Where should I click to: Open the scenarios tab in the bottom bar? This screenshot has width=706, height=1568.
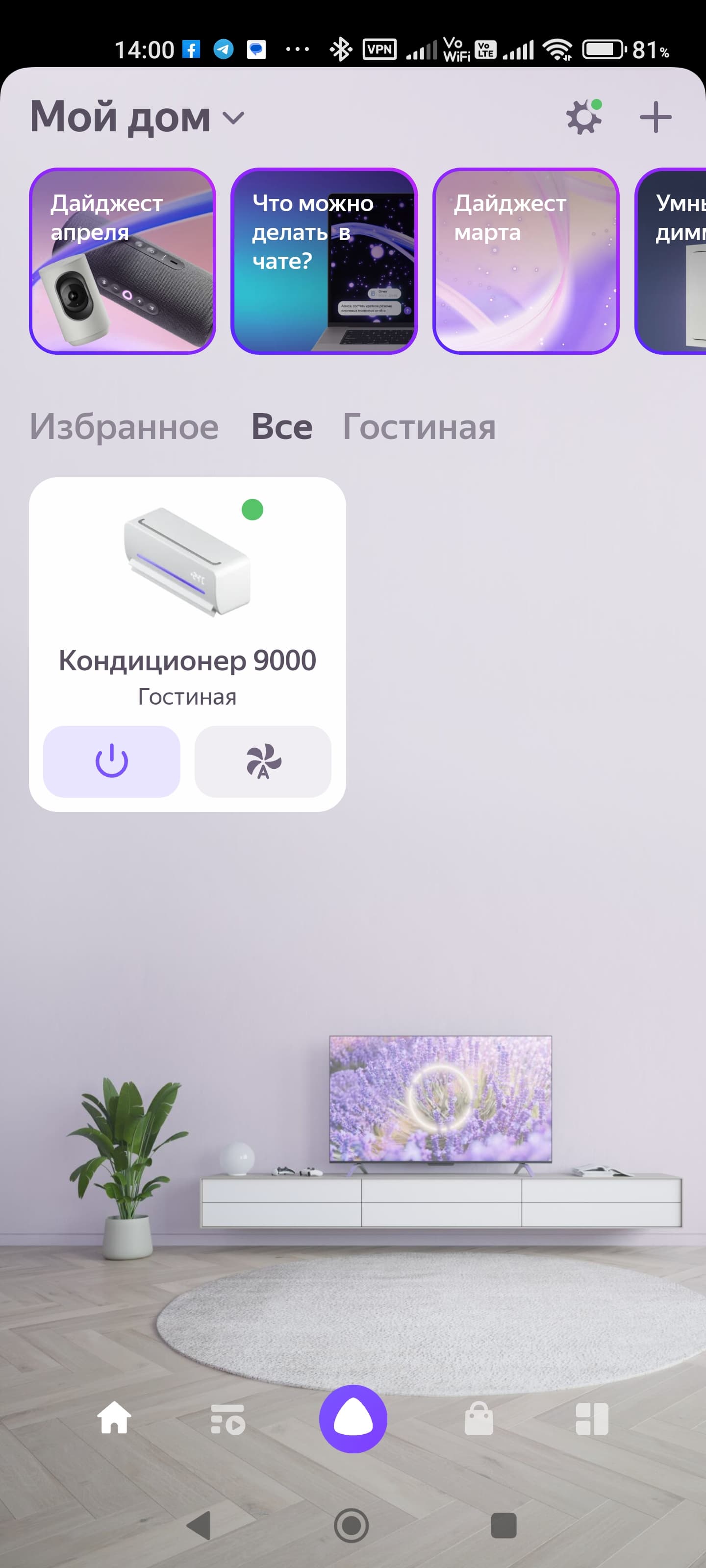(x=228, y=1419)
